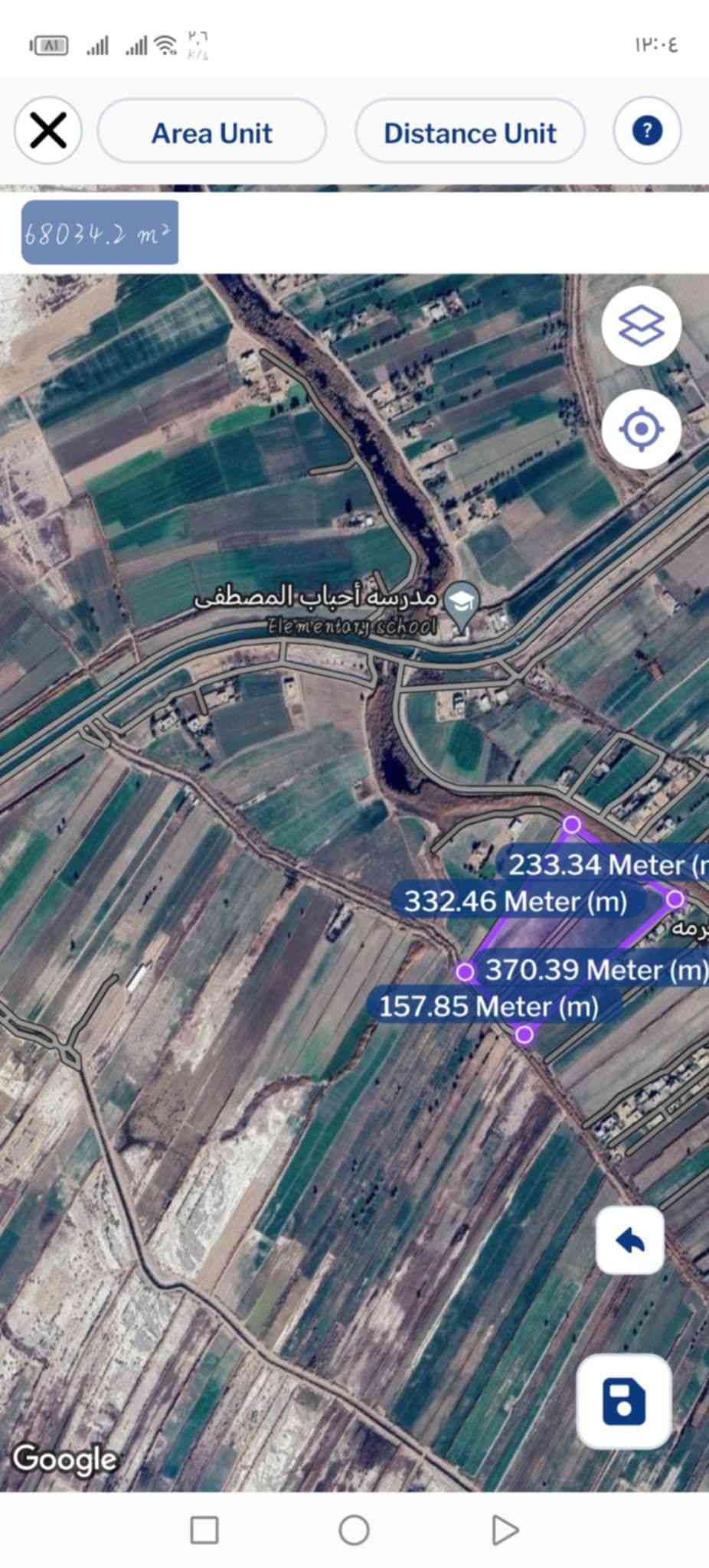Image resolution: width=709 pixels, height=1568 pixels.
Task: Close the measurement screen with X
Action: [48, 130]
